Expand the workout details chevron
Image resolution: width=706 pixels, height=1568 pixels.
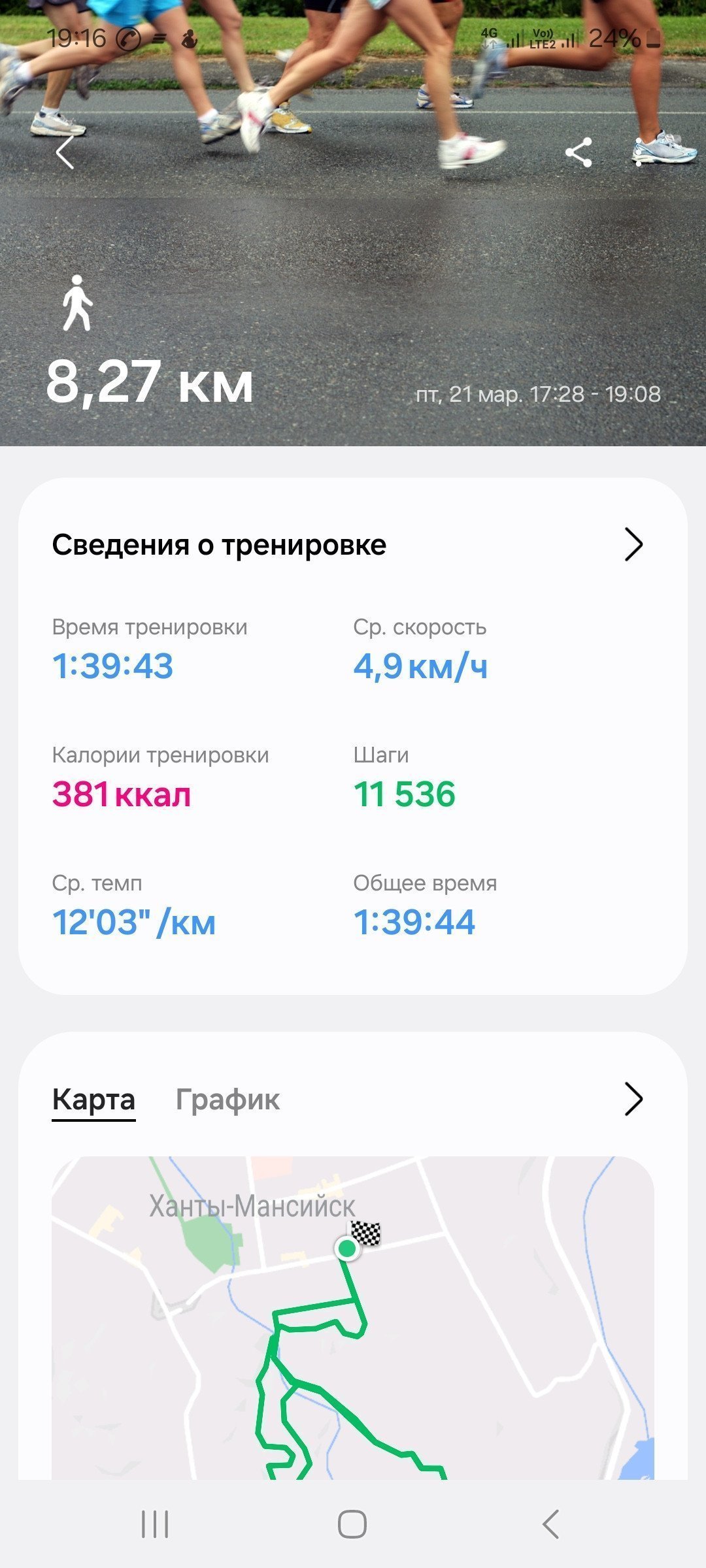coord(633,544)
